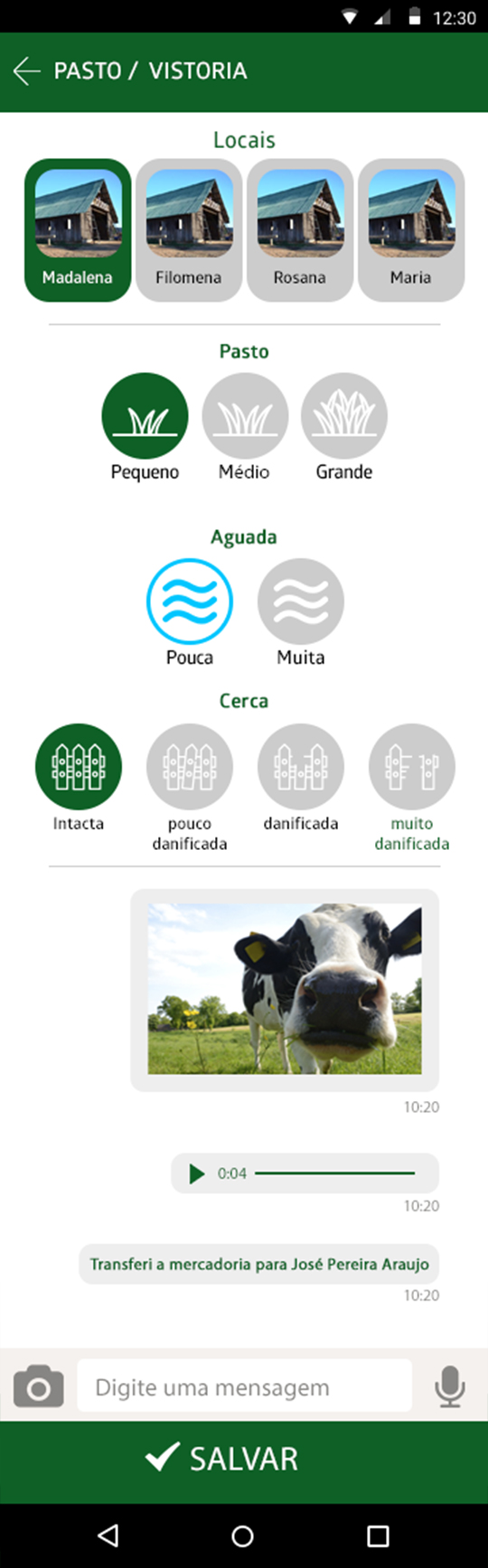
Task: Choose the Maria location
Action: pyautogui.click(x=411, y=230)
